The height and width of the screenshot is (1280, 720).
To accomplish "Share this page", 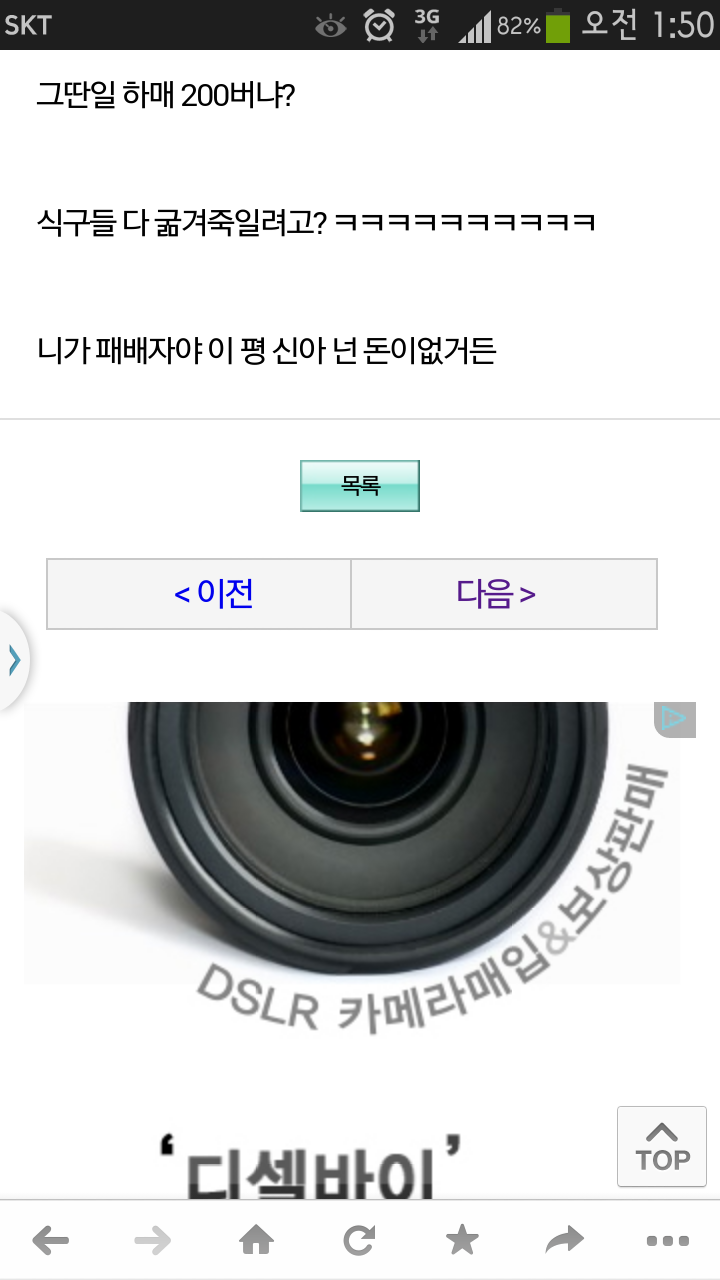I will click(x=565, y=1242).
